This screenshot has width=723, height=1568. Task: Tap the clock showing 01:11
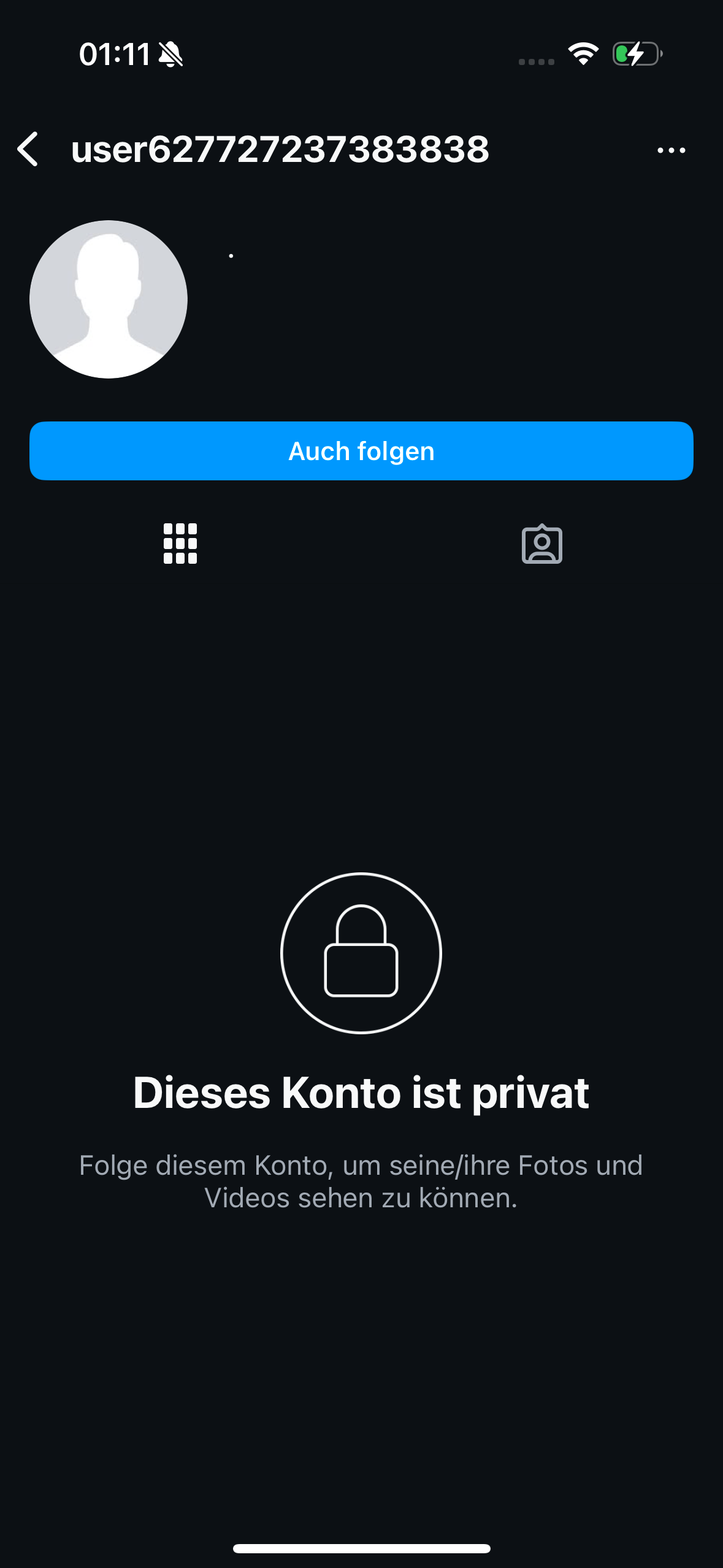[x=115, y=54]
